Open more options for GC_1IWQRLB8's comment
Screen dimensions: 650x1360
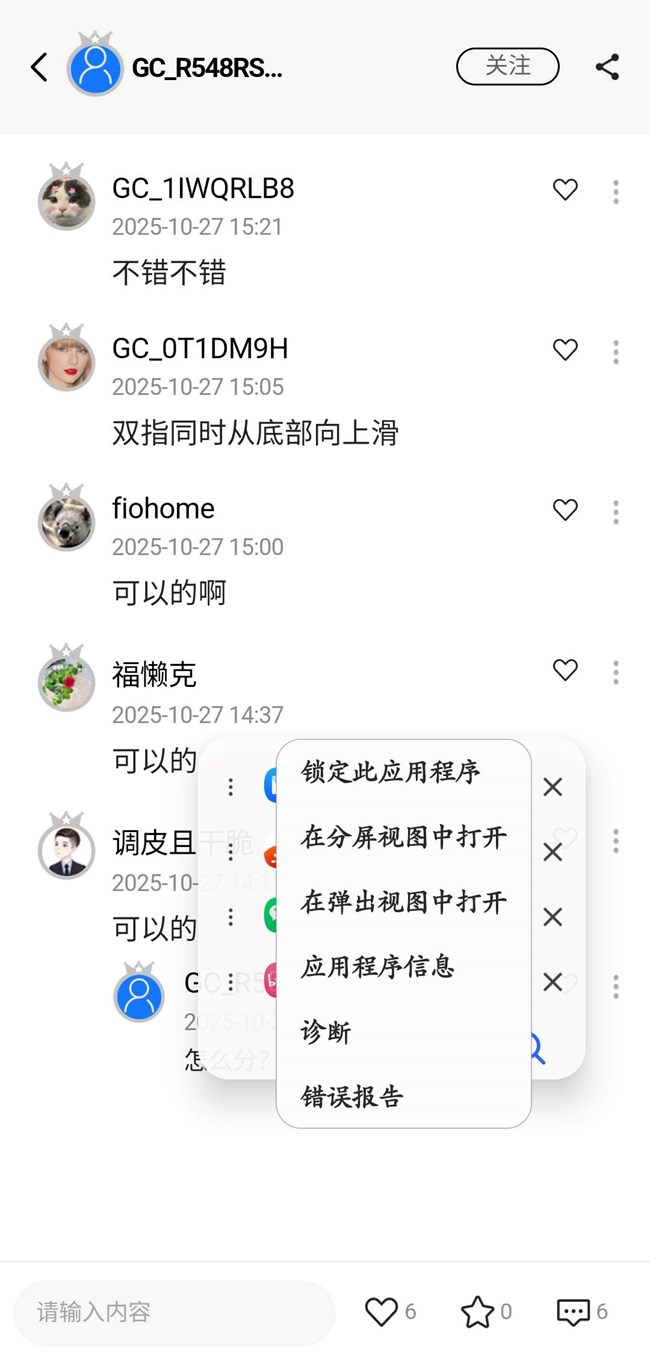615,191
